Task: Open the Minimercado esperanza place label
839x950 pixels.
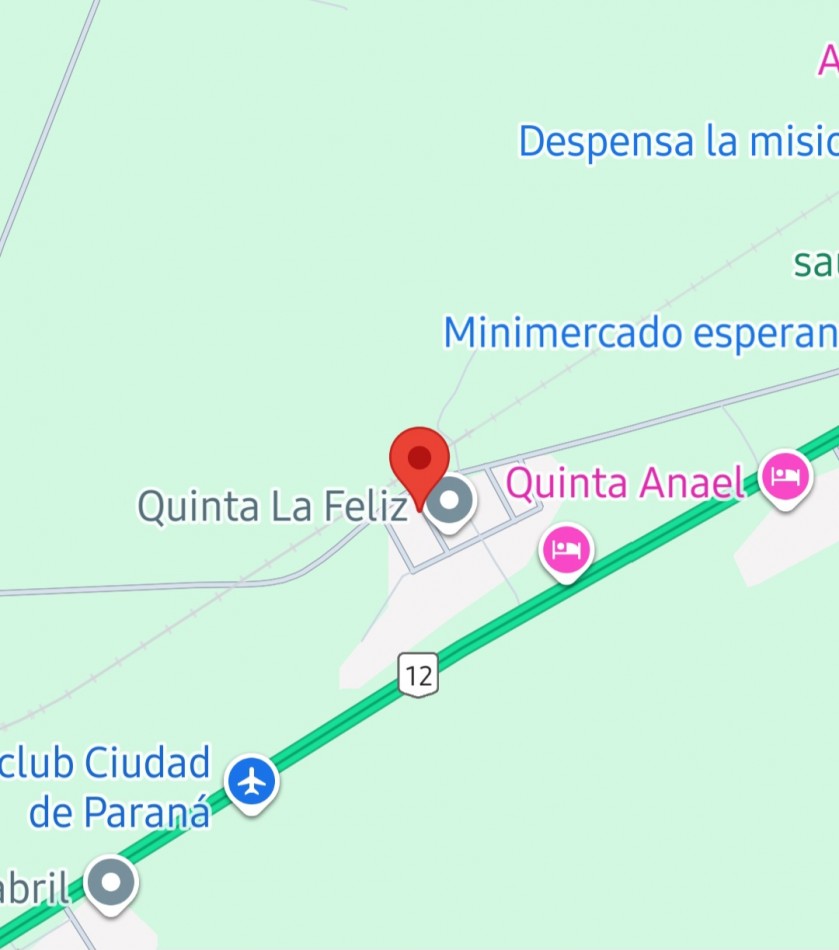Action: click(x=640, y=332)
